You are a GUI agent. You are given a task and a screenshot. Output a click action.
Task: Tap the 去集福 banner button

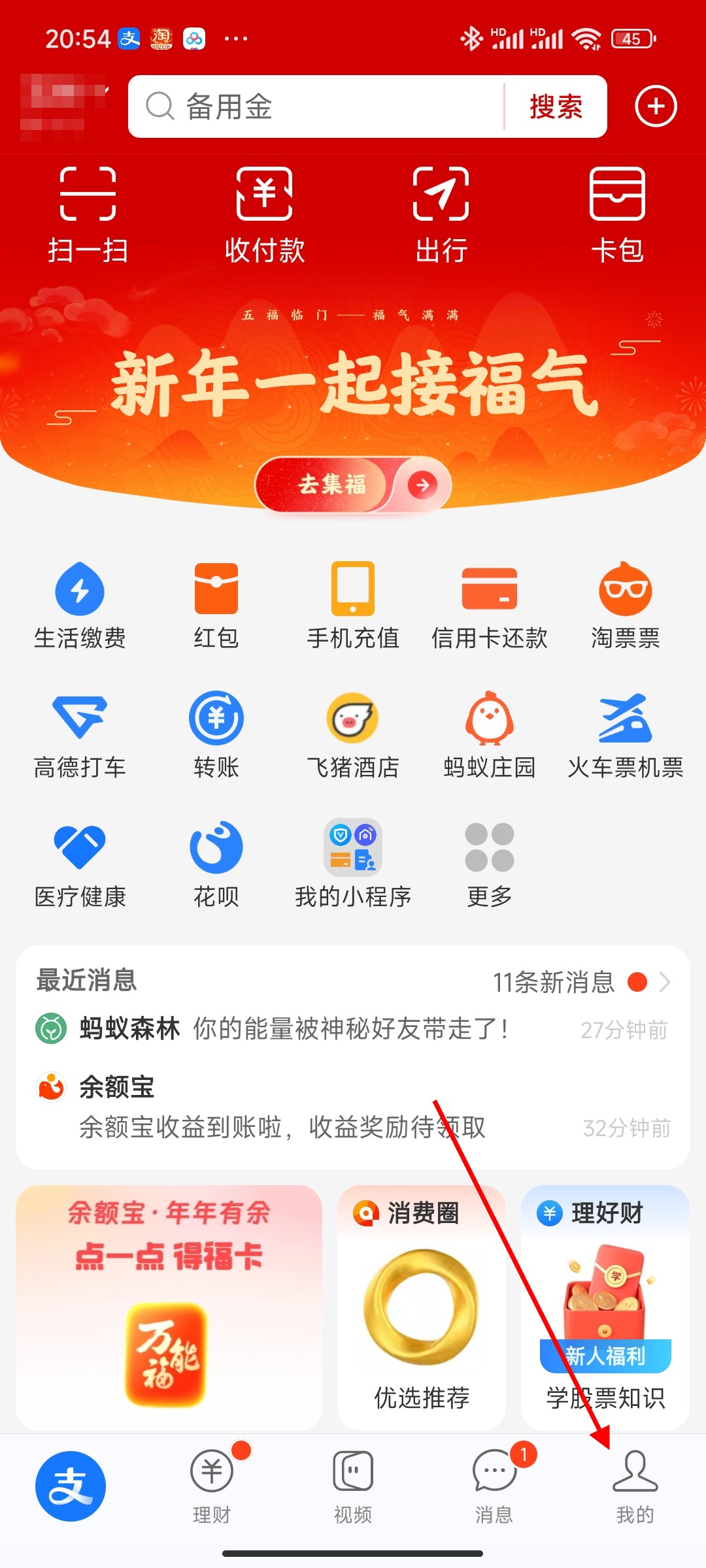[353, 485]
